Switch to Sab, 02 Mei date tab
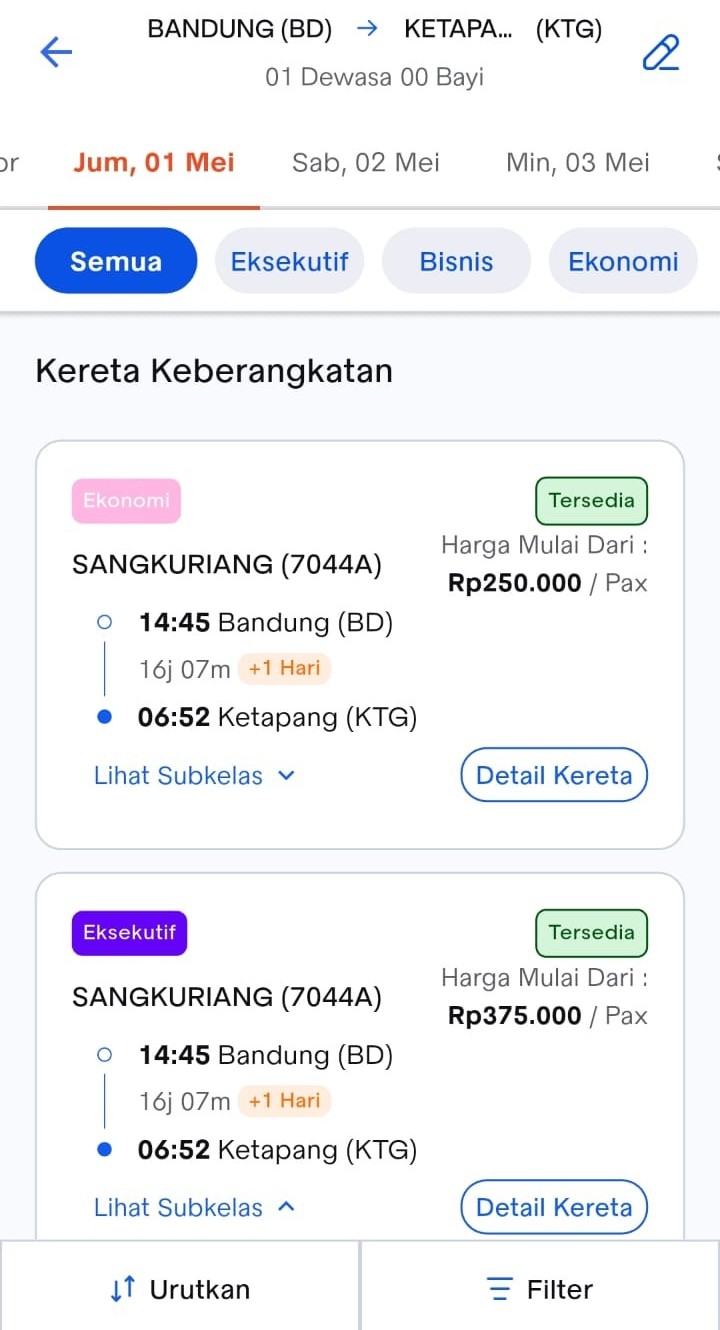Image resolution: width=720 pixels, height=1330 pixels. coord(366,162)
